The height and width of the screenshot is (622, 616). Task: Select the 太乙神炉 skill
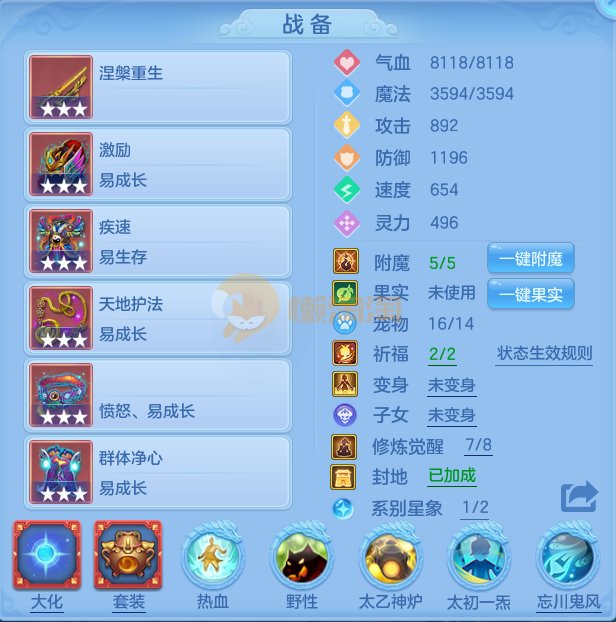tap(391, 556)
